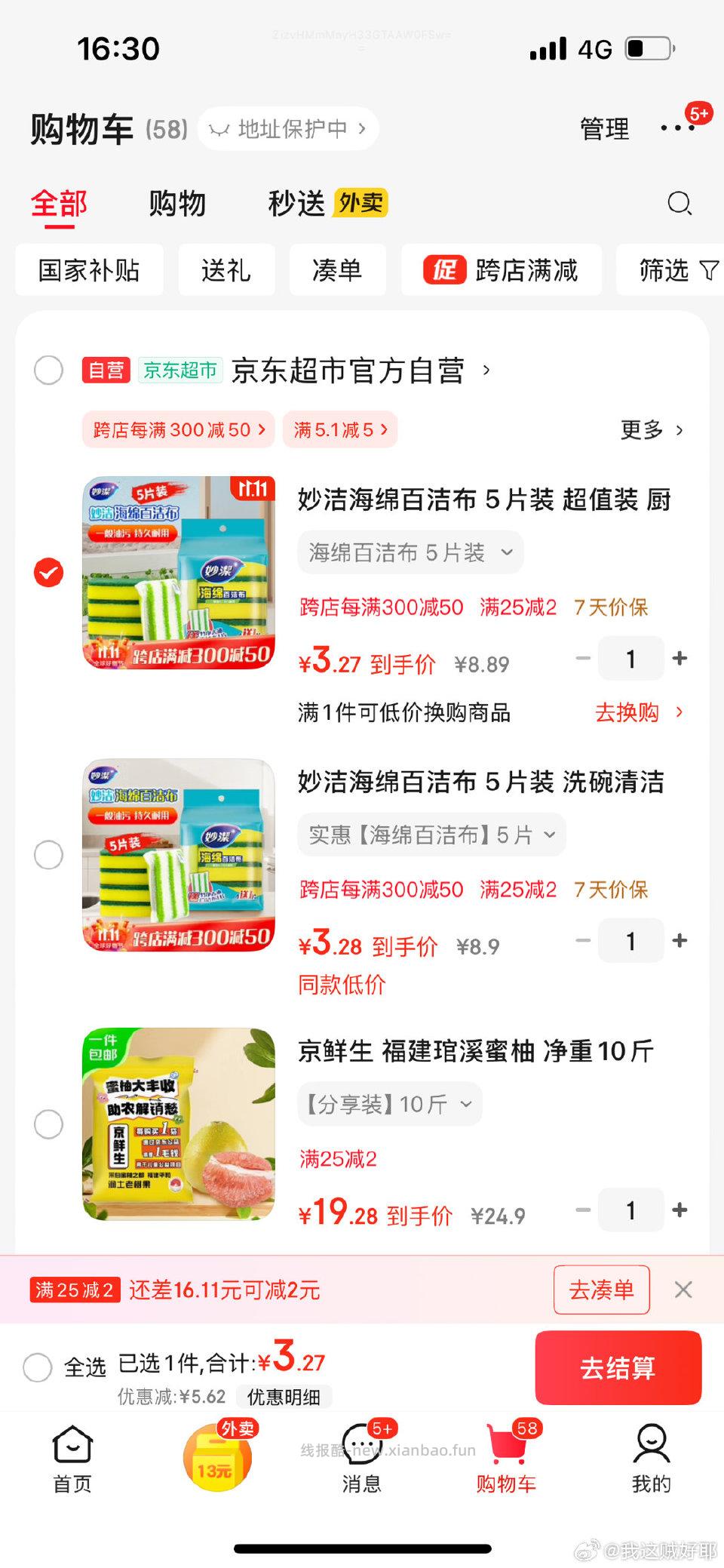Tap 去凑单 in the promotion banner
Image resolution: width=724 pixels, height=1568 pixels.
(x=601, y=1290)
